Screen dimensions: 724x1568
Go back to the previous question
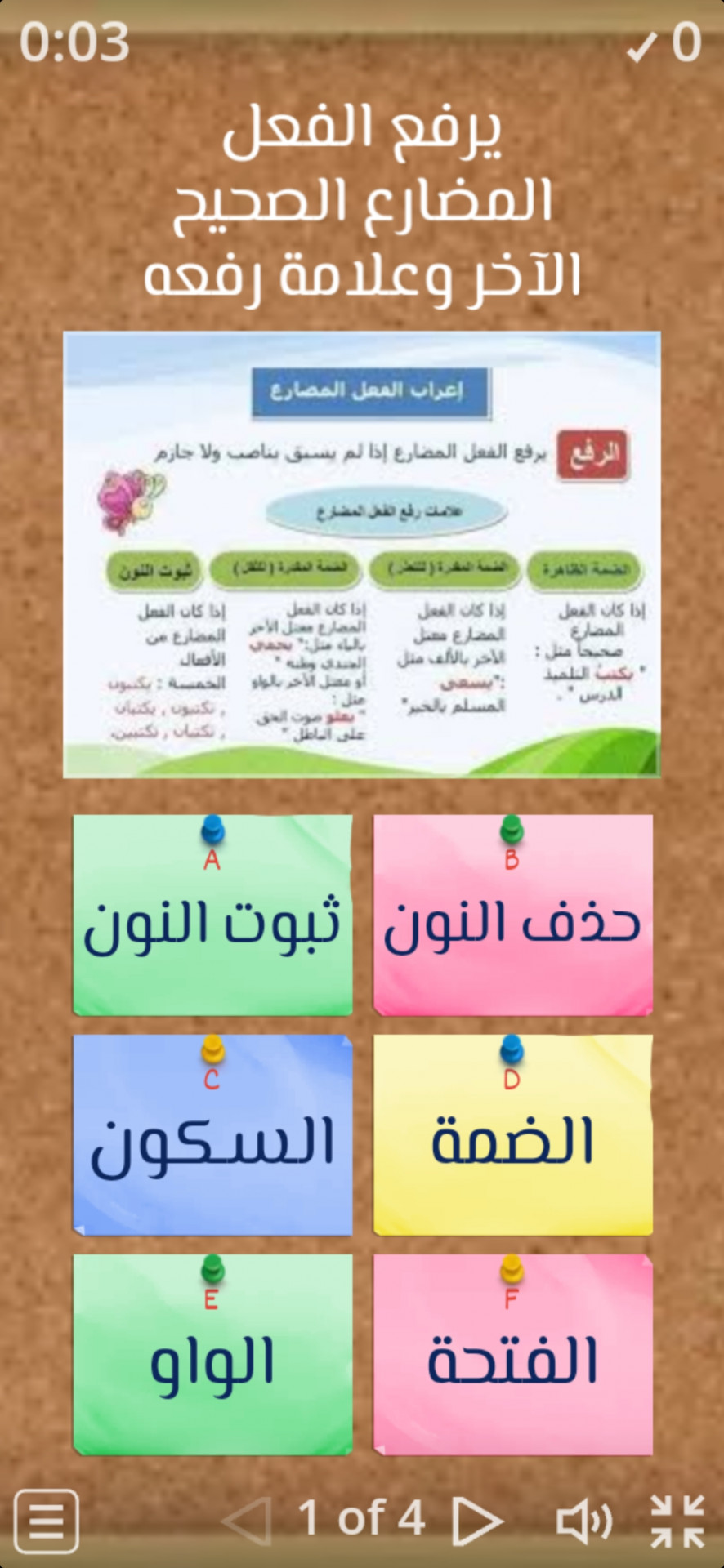coord(248,1521)
